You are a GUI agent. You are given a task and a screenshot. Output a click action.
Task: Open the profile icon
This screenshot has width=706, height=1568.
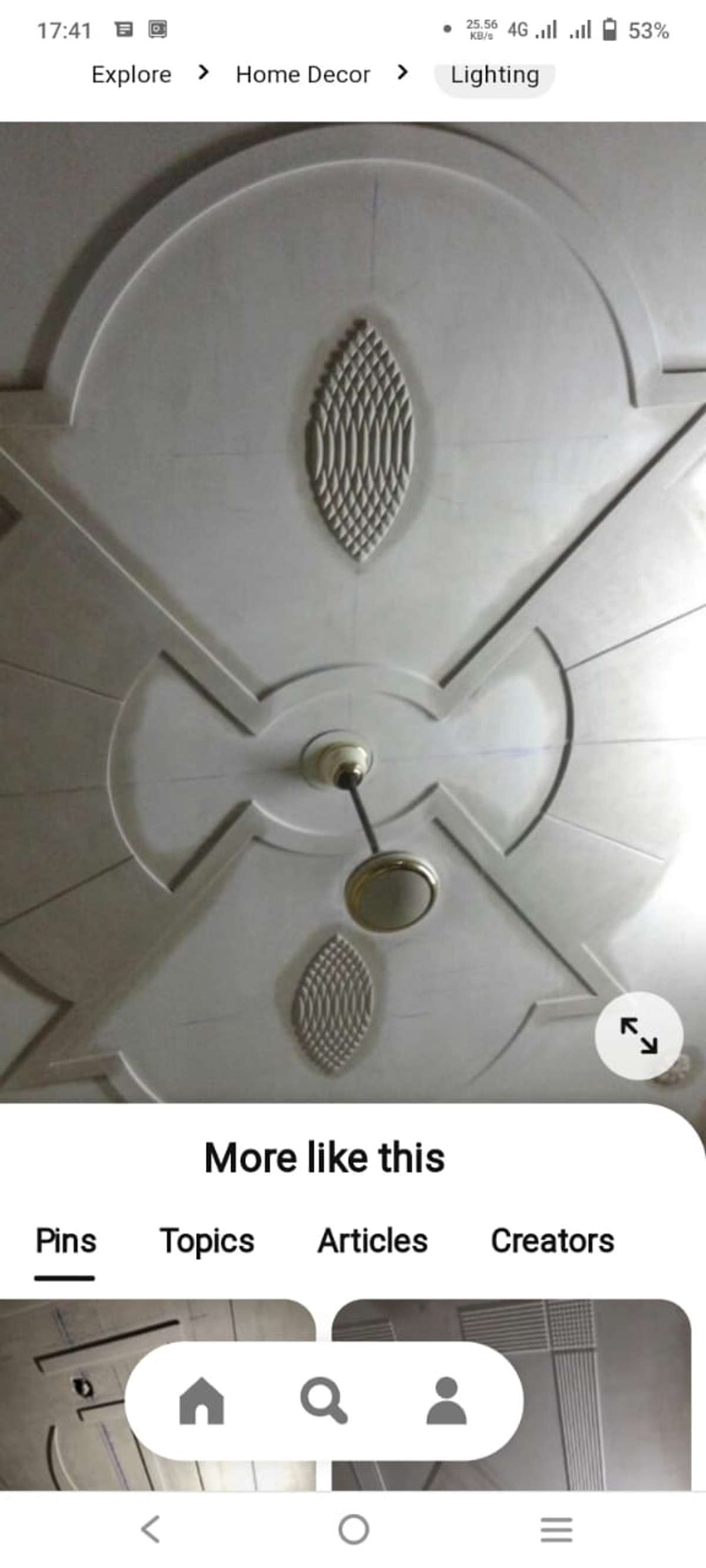point(447,1401)
